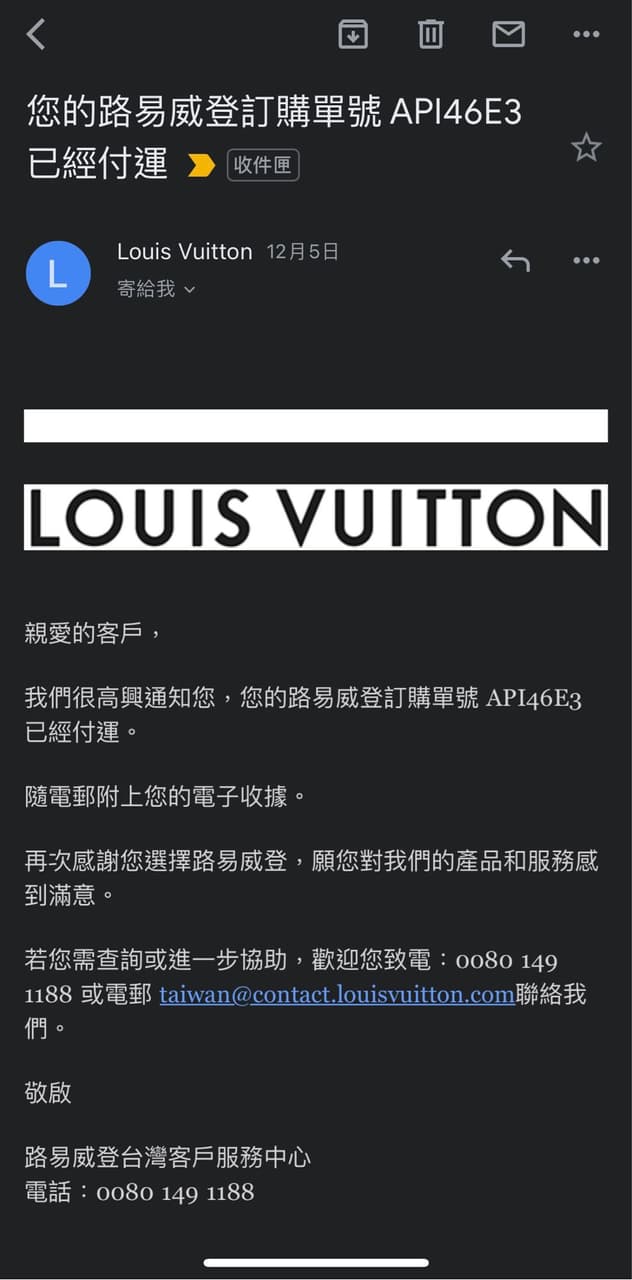The width and height of the screenshot is (632, 1280).
Task: Expand the 寄給我 recipient details
Action: point(156,289)
